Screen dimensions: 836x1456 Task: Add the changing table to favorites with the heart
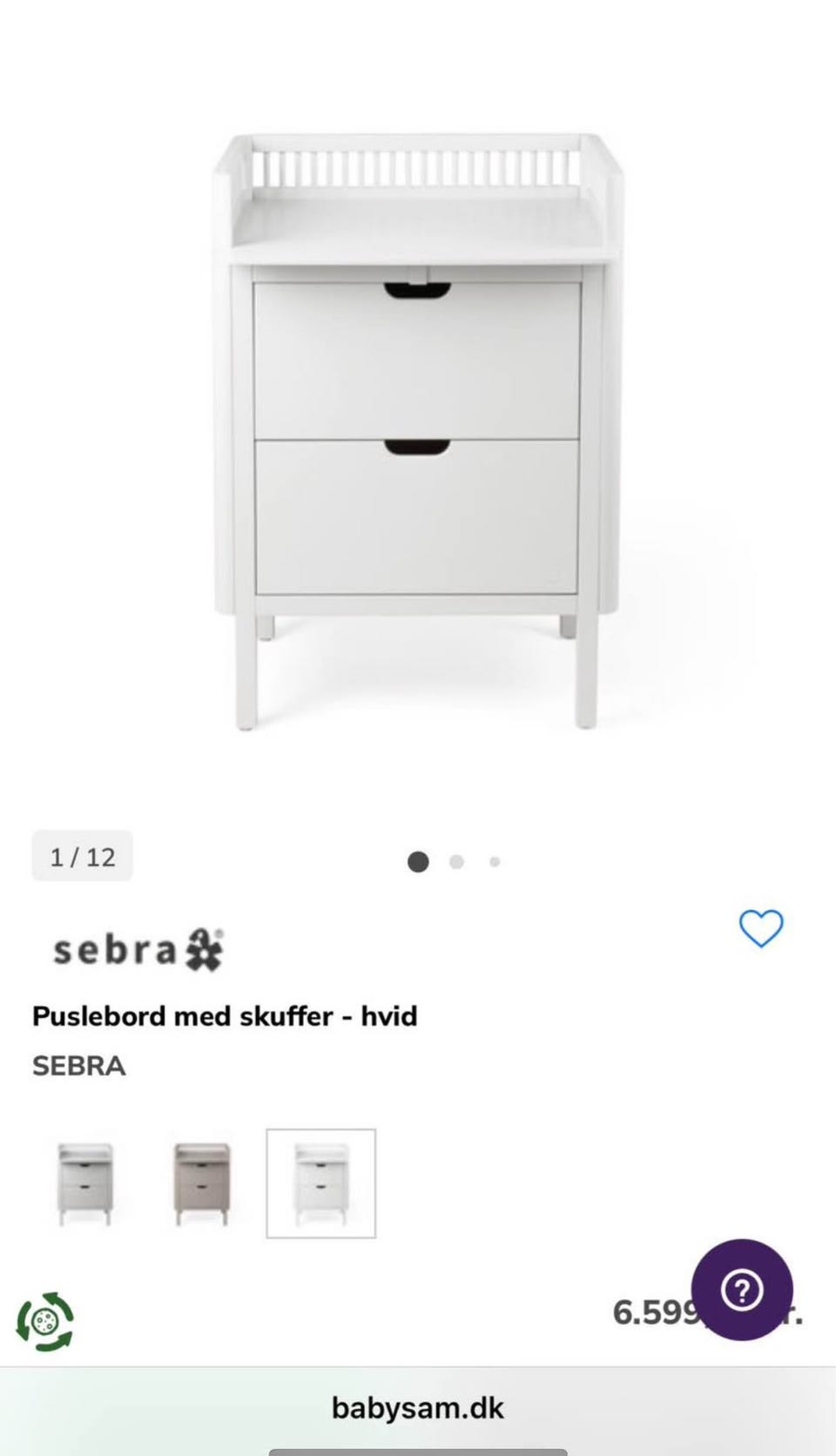click(x=761, y=928)
